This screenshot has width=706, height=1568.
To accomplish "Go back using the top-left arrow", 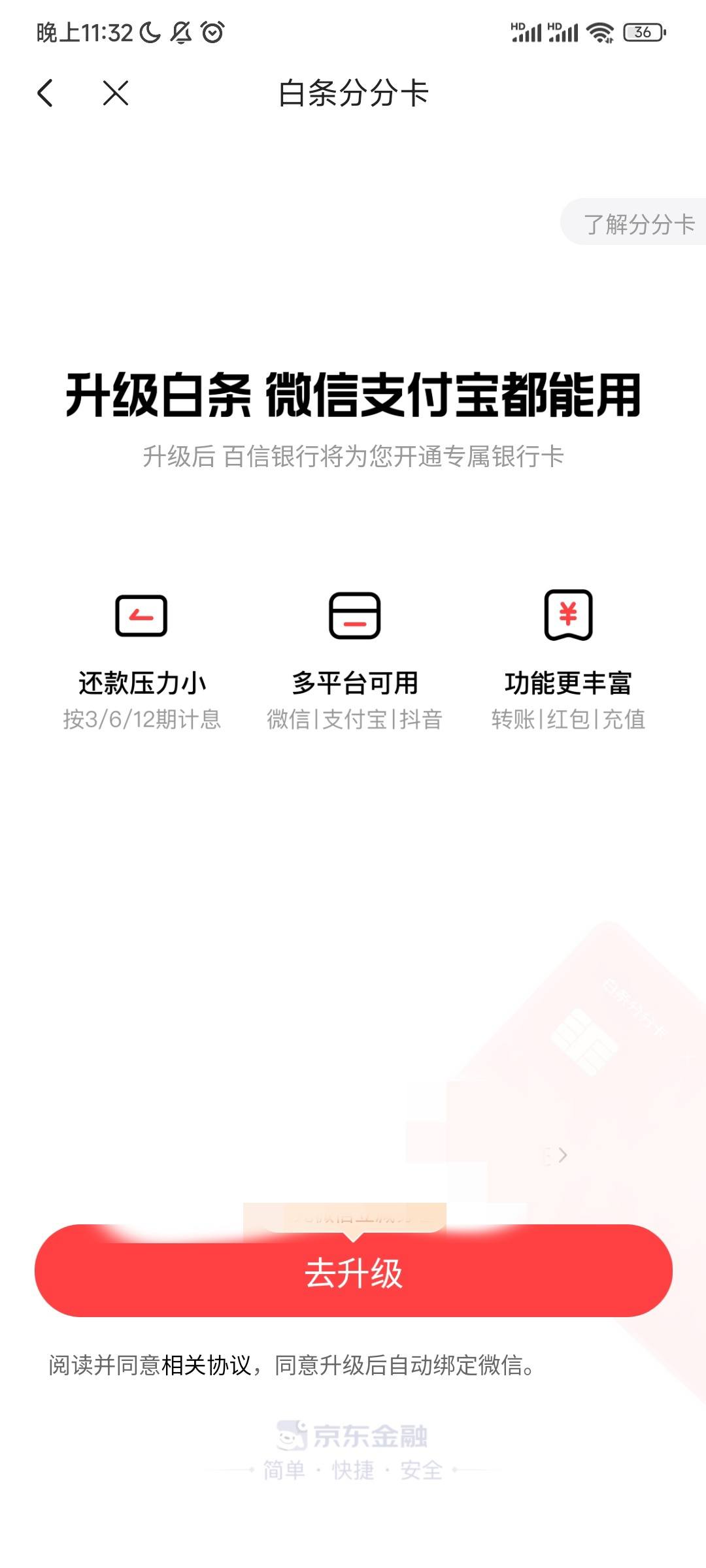I will 45,93.
